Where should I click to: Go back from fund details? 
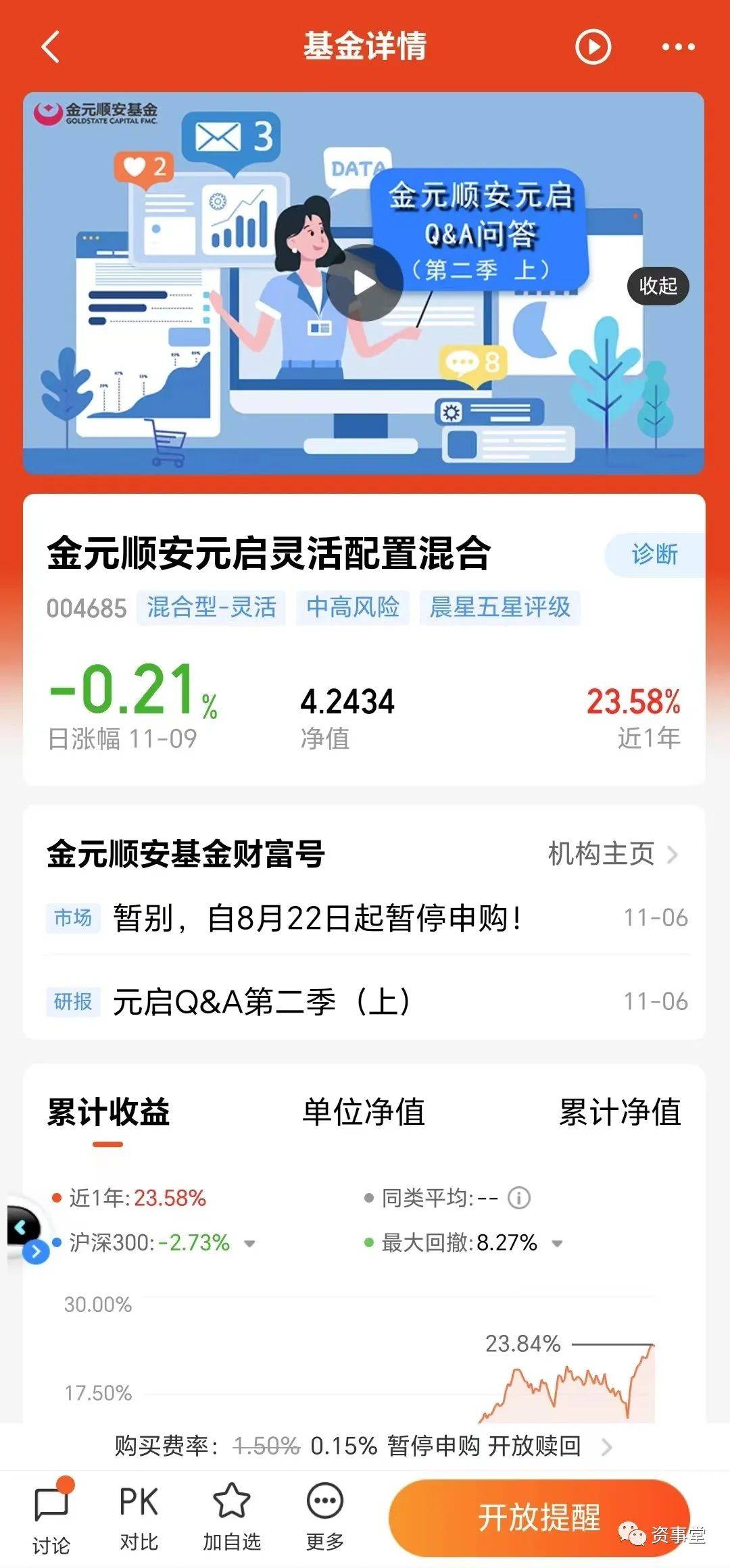51,47
